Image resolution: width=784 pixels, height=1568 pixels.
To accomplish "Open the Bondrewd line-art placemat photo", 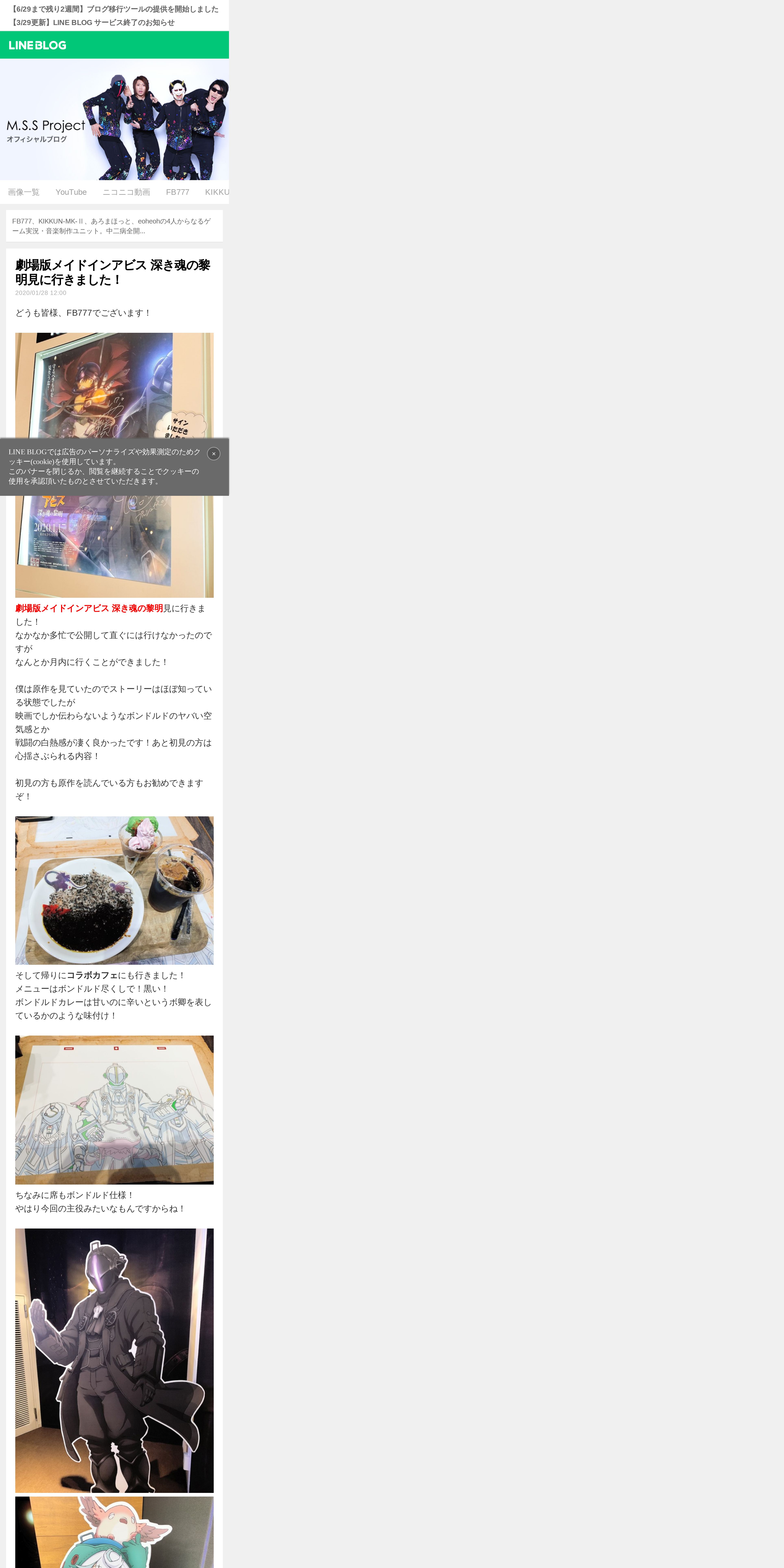I will pyautogui.click(x=114, y=1110).
